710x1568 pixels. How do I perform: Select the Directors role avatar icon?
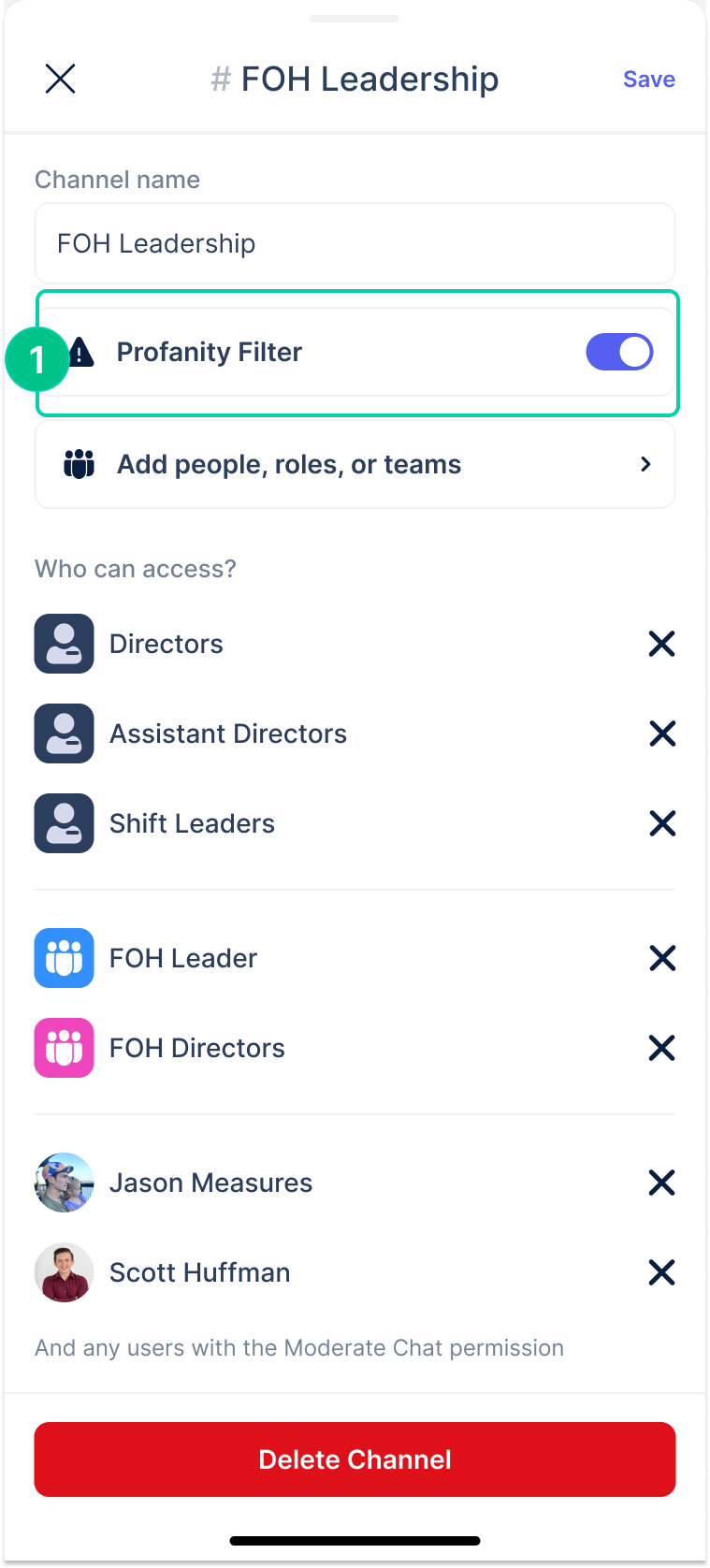64,644
